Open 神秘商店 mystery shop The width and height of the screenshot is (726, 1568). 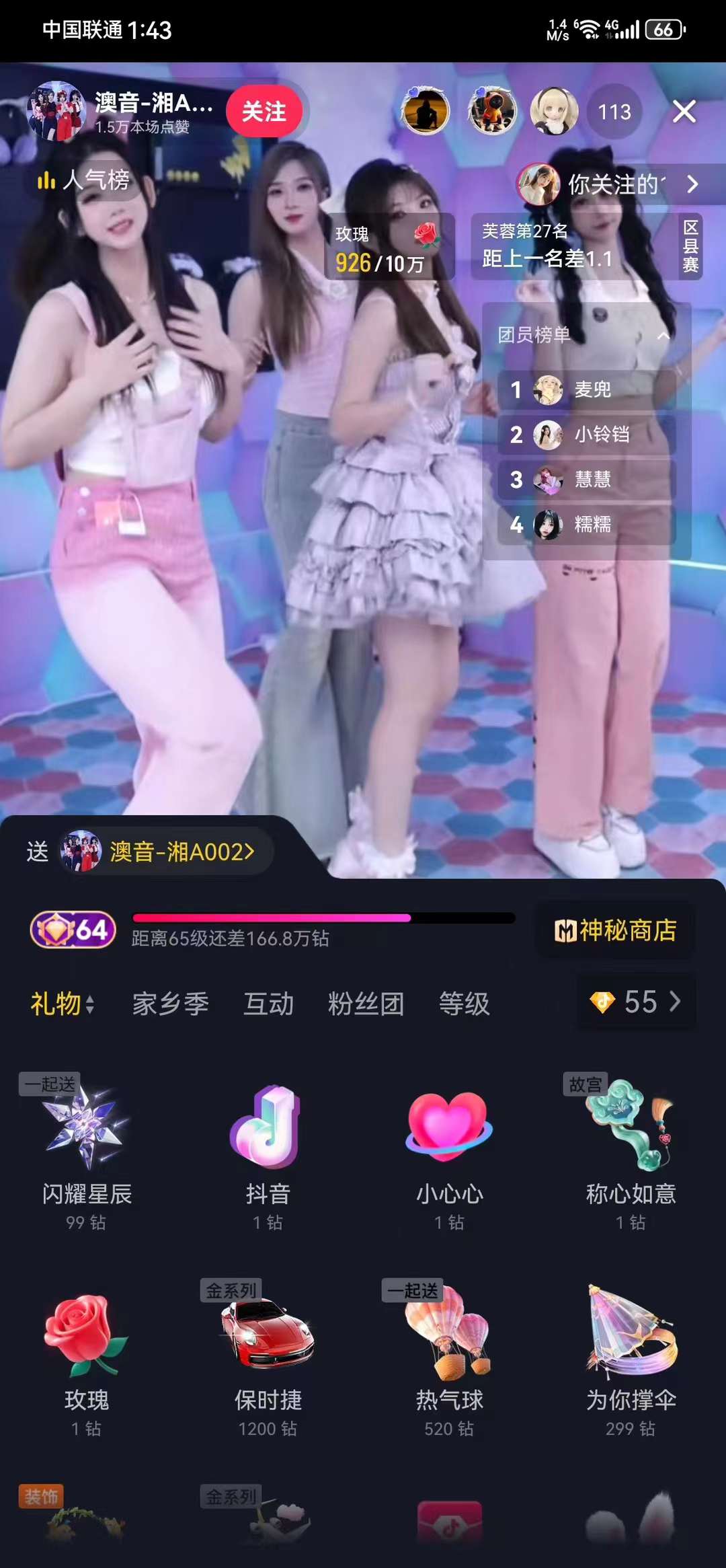click(615, 931)
